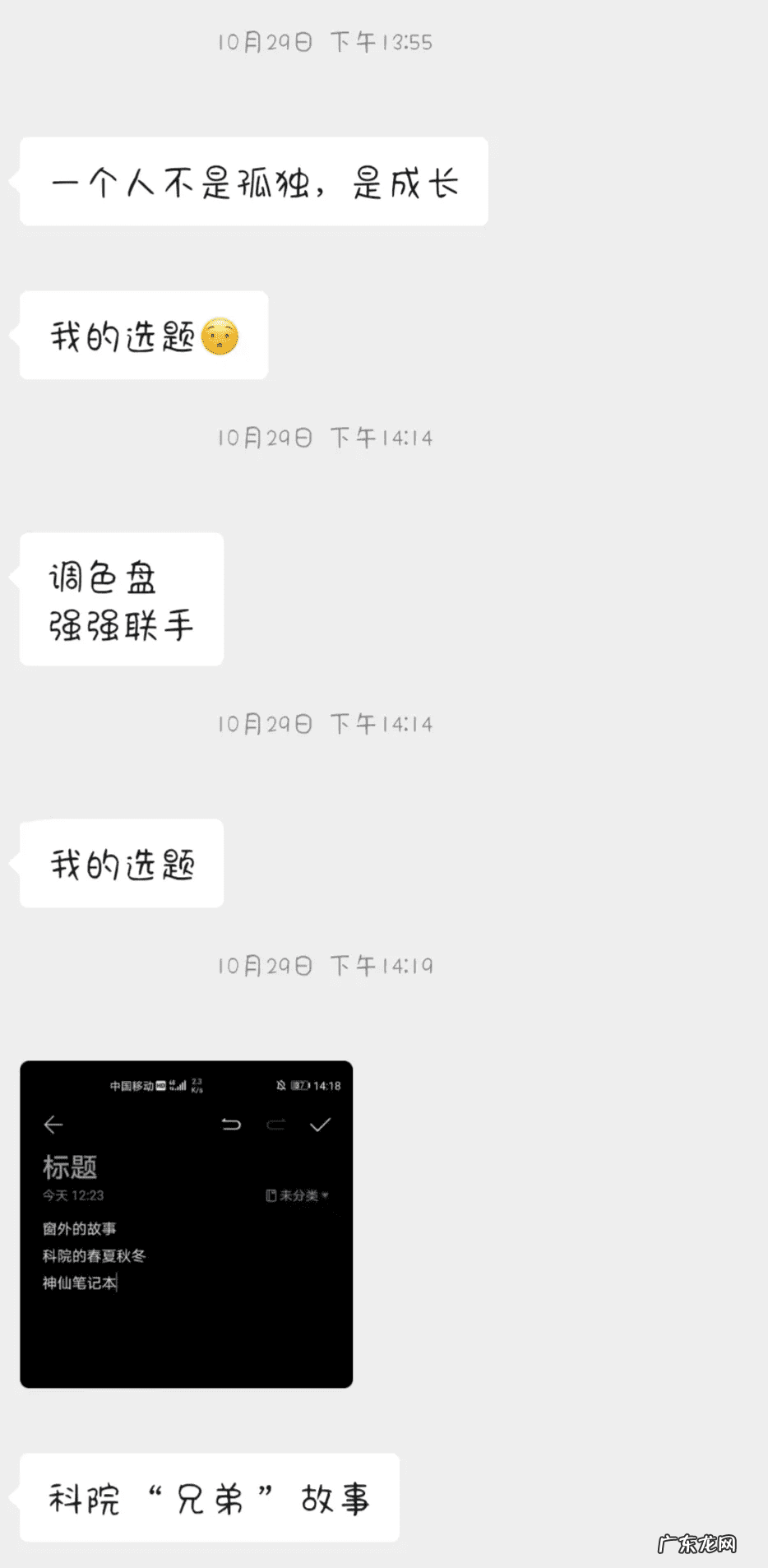Tap the 标题 title input field
The width and height of the screenshot is (768, 1568).
pos(70,1166)
